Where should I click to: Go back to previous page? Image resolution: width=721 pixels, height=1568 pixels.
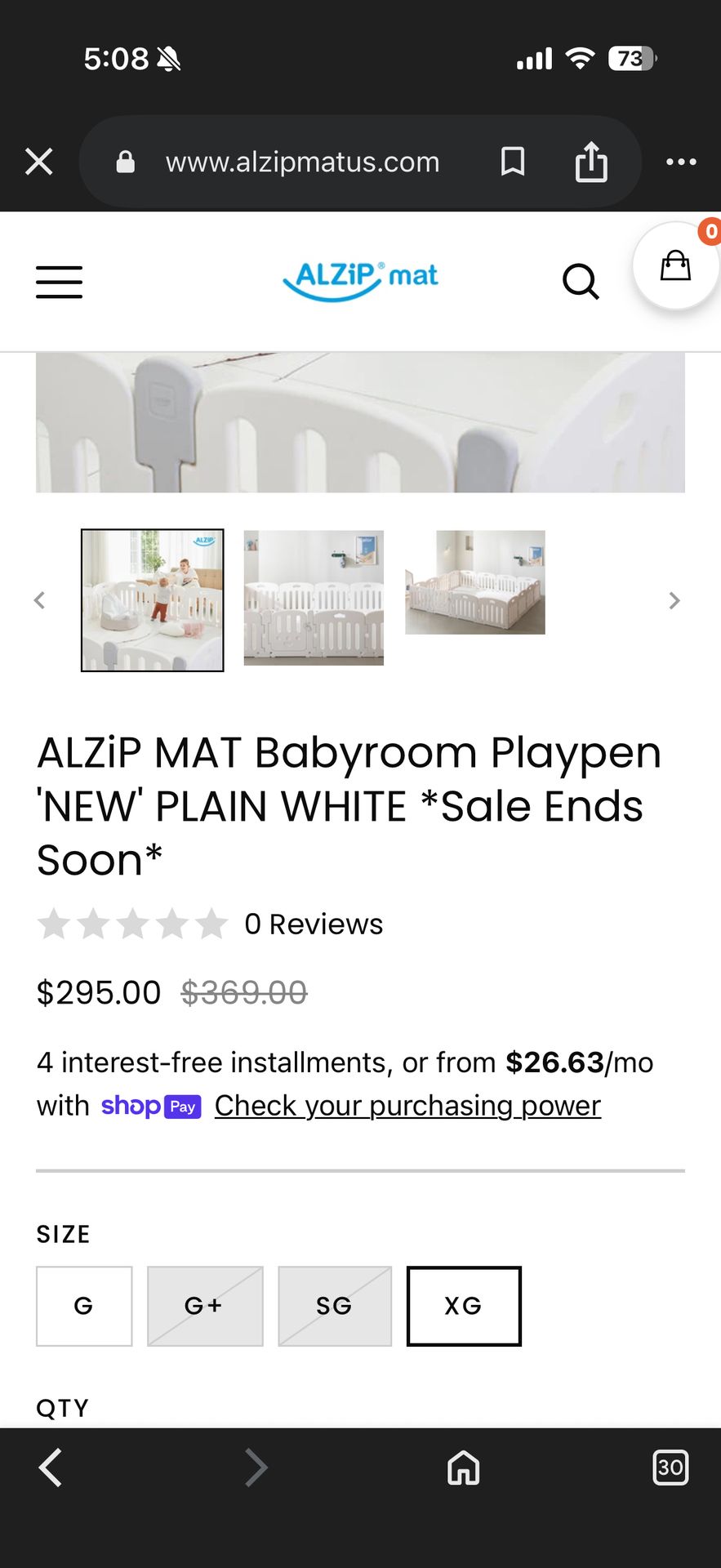[x=51, y=1468]
